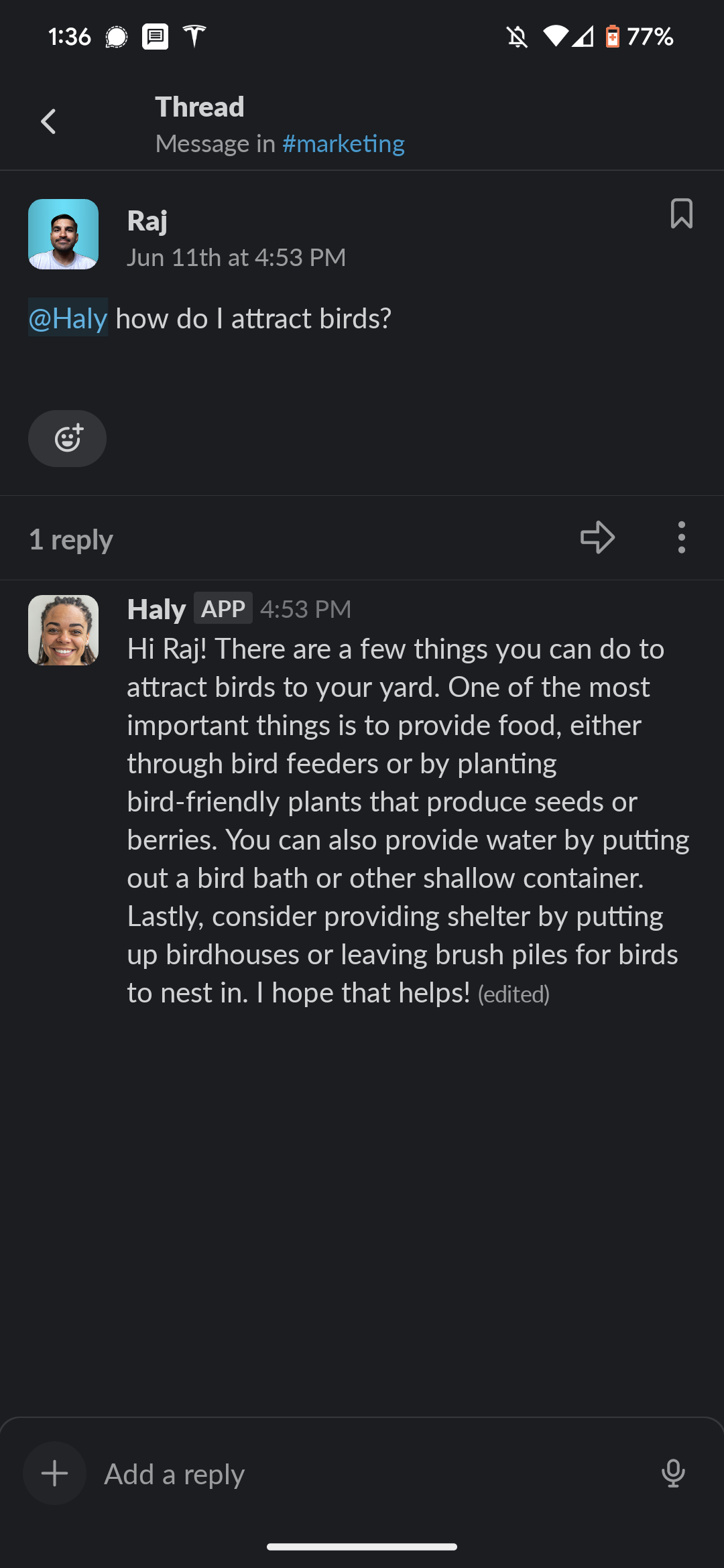Share this thread with the forward arrow
This screenshot has height=1568, width=724.
tap(597, 537)
